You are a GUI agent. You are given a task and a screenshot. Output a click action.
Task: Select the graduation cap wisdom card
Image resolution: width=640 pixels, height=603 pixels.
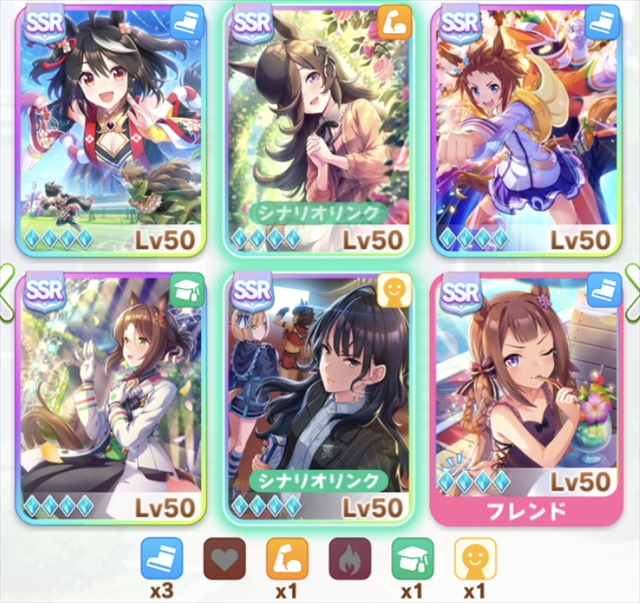tap(111, 395)
